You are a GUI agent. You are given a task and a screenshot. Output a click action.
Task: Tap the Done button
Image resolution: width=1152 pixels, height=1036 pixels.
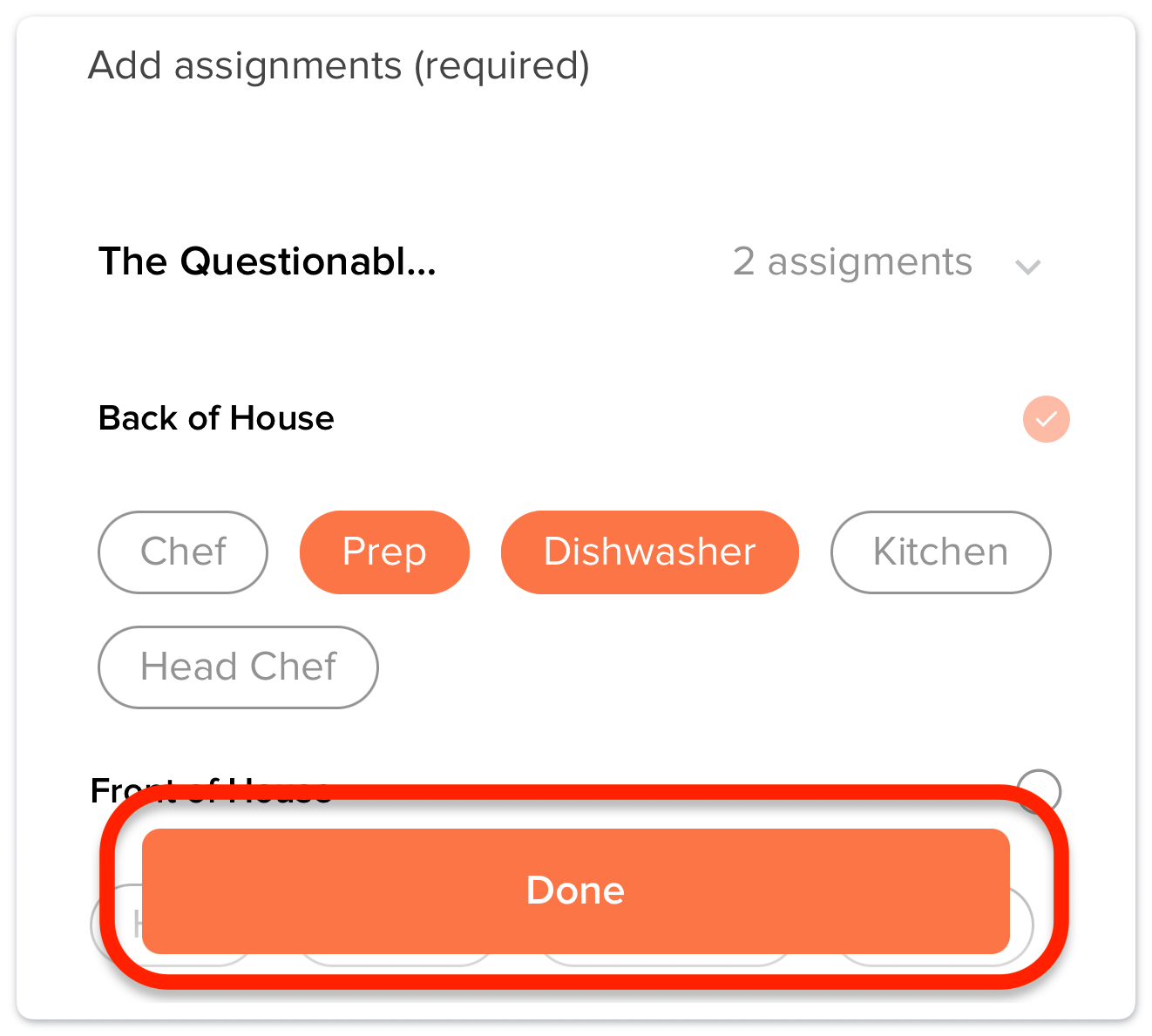point(575,890)
